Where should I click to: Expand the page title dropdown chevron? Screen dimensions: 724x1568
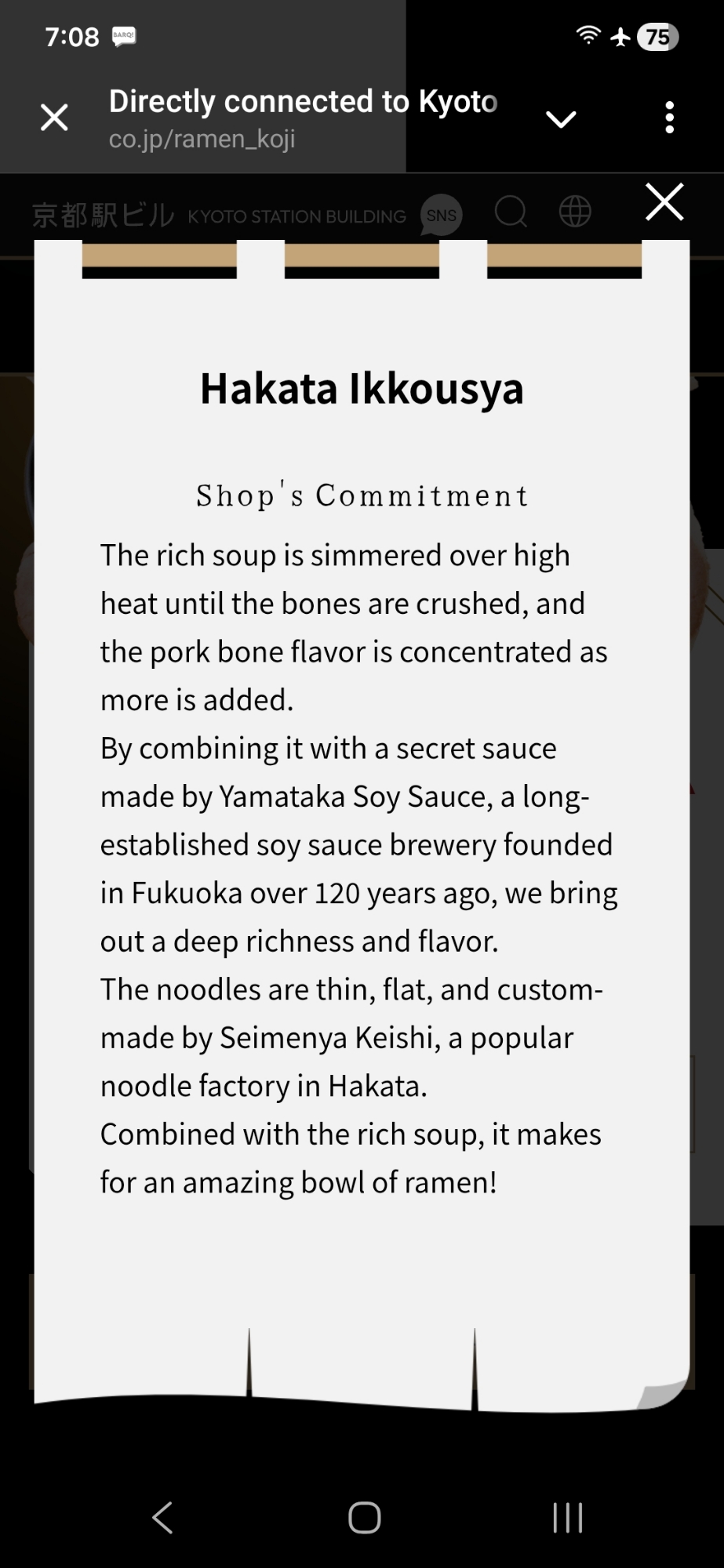[561, 119]
